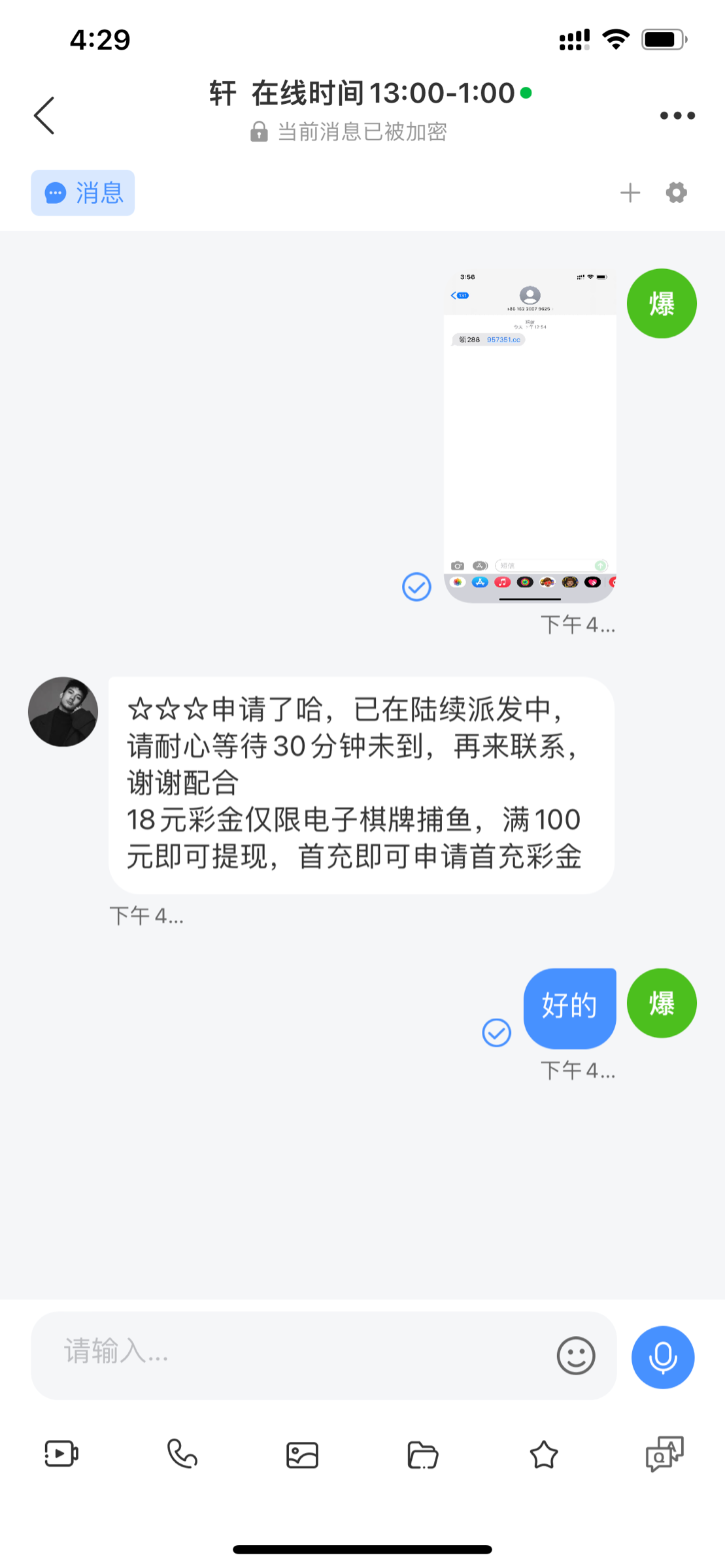This screenshot has height=1568, width=725.
Task: Open the chat settings gear
Action: [677, 193]
